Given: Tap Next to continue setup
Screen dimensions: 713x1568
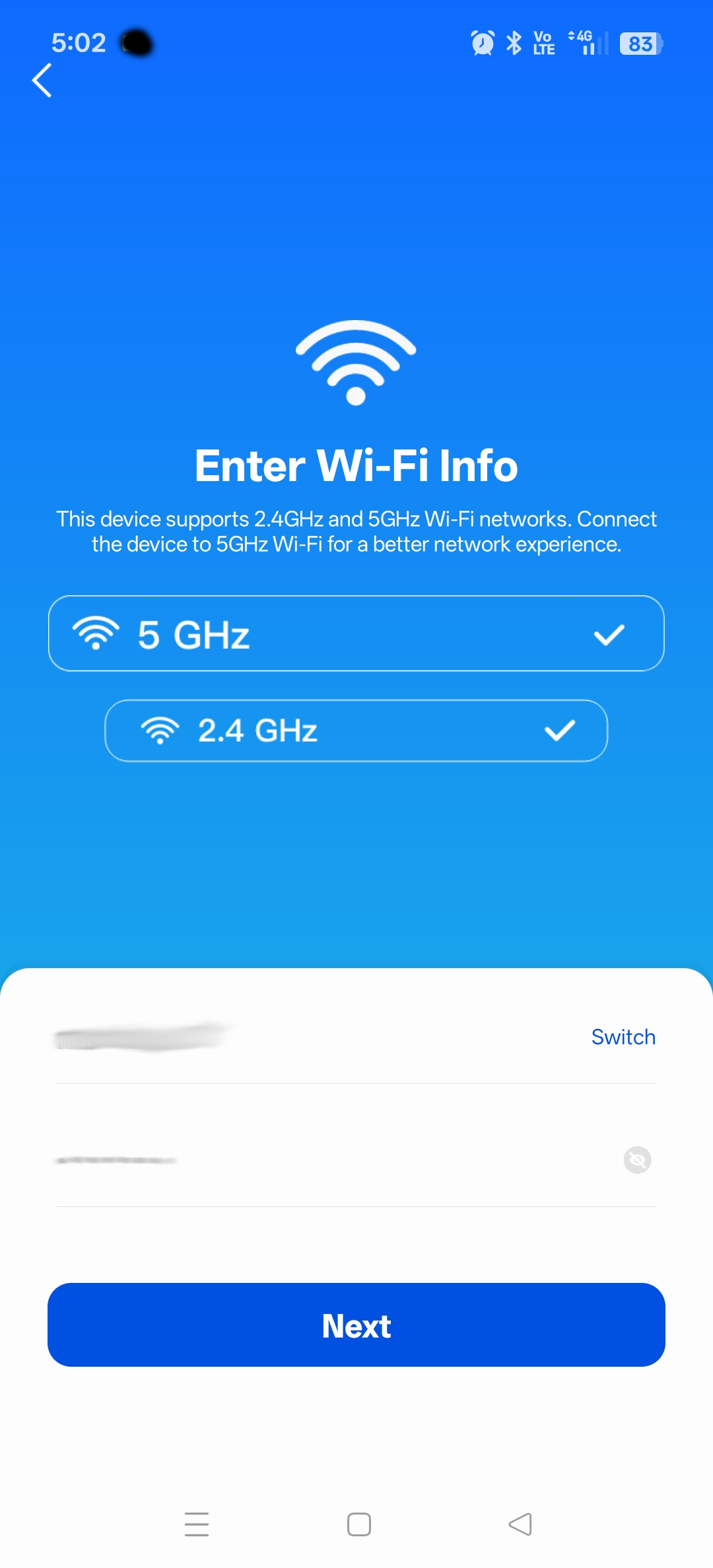Looking at the screenshot, I should (x=356, y=1325).
